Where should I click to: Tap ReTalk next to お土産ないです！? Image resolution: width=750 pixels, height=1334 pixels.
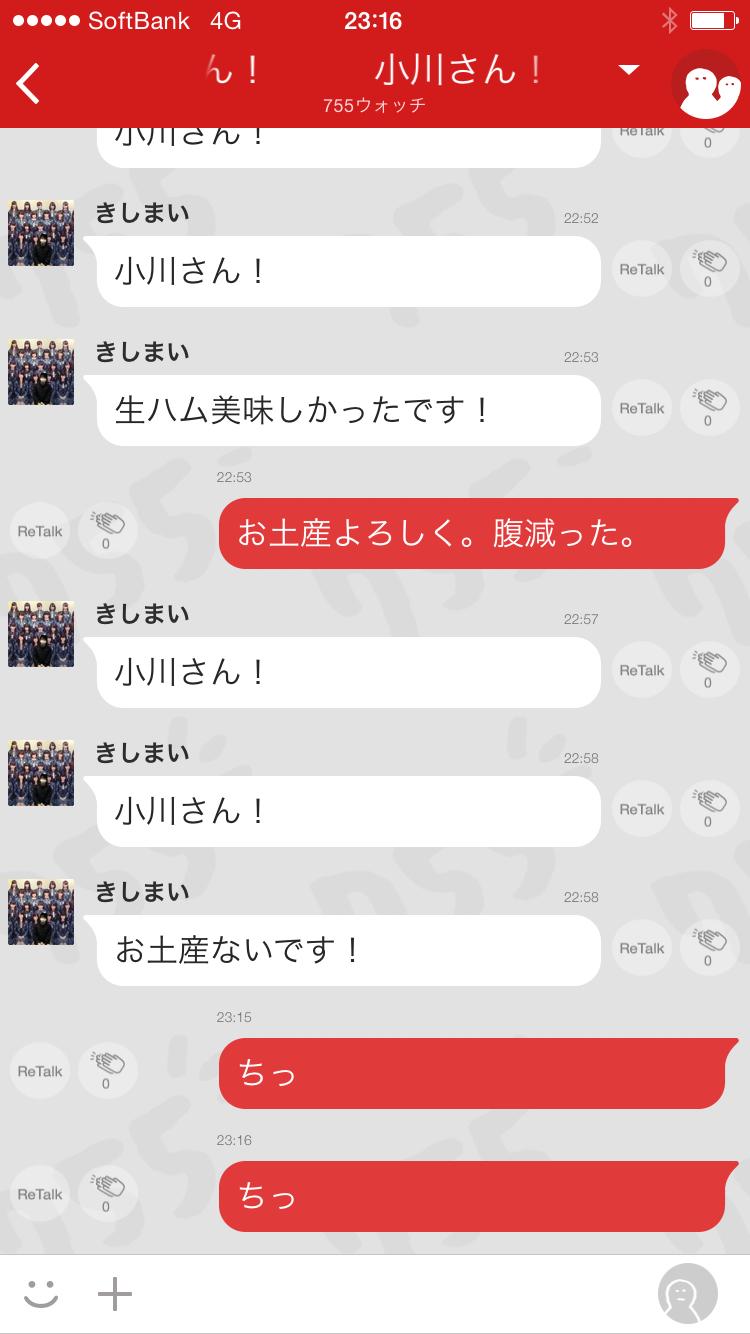coord(641,949)
